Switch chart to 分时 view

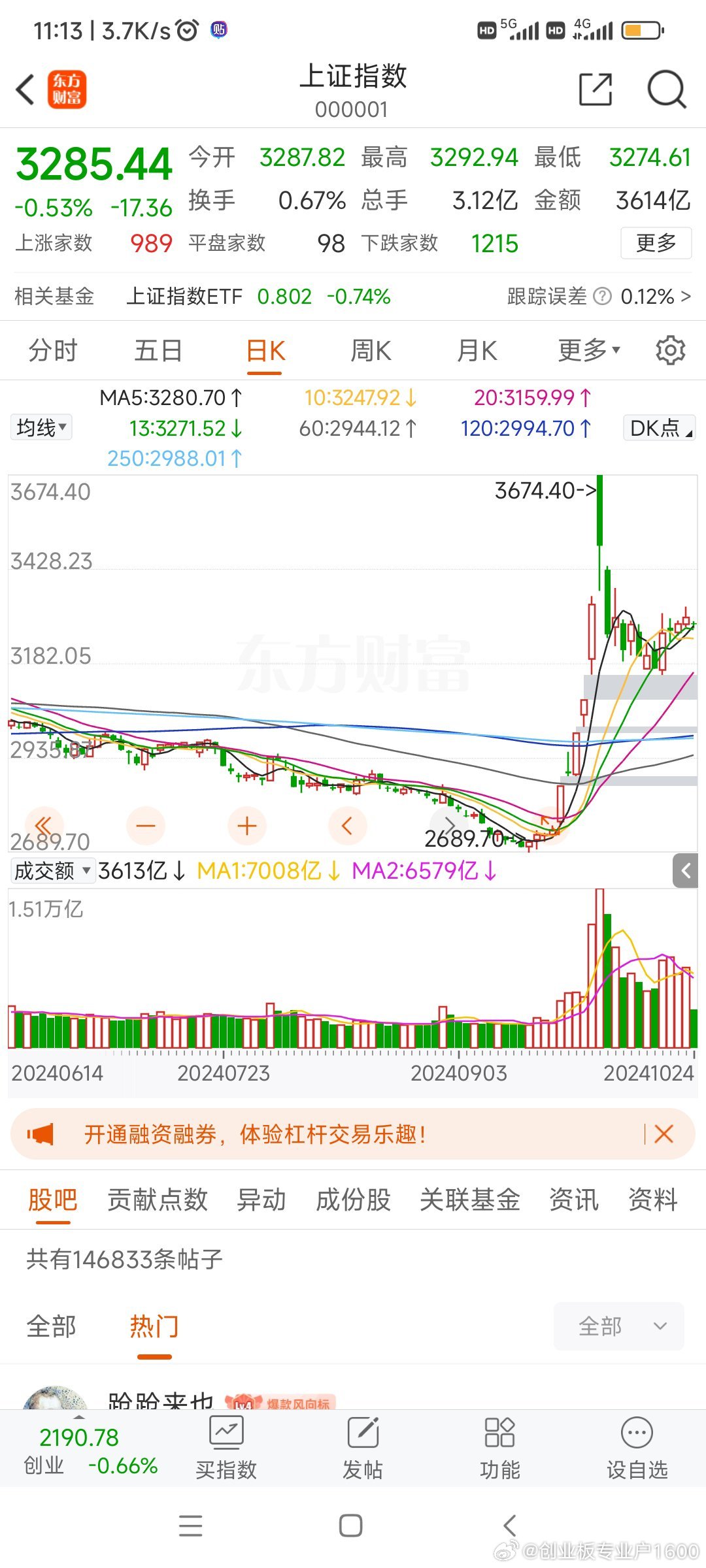pos(52,351)
